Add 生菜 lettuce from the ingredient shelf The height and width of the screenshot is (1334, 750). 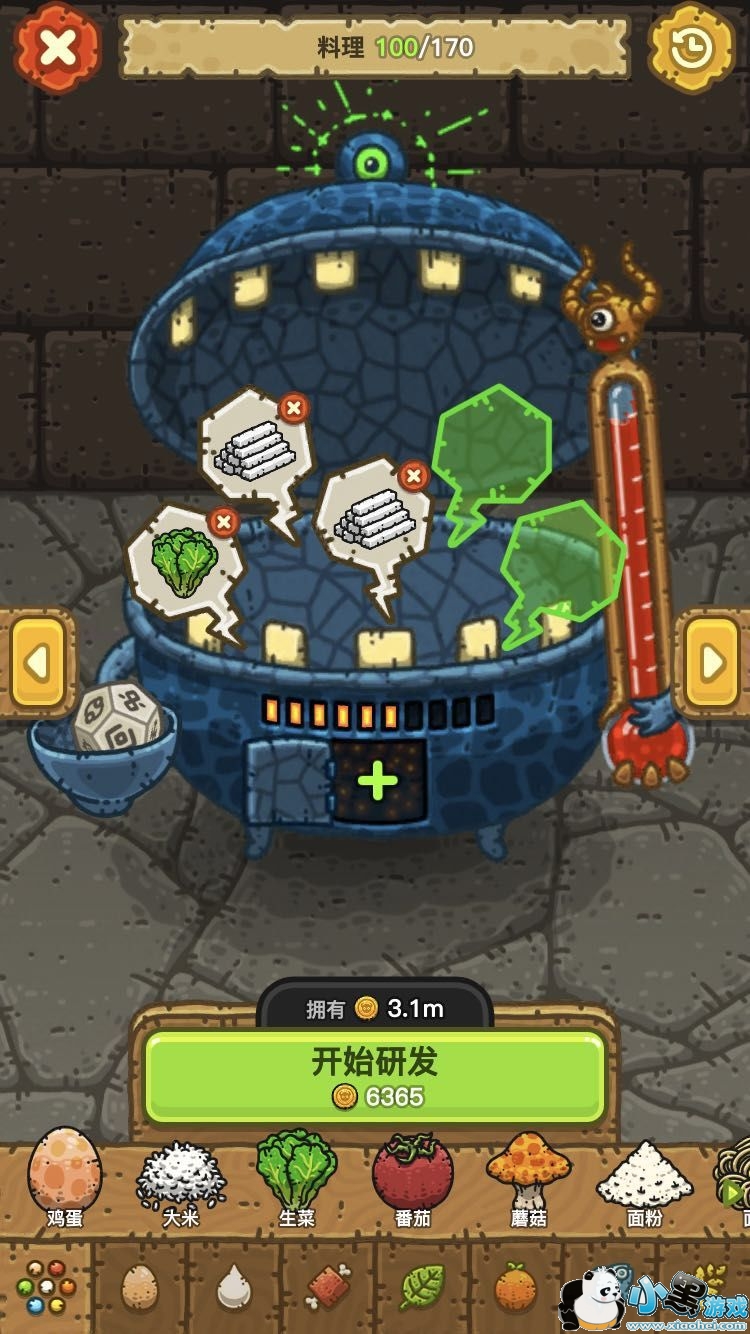(x=297, y=1177)
